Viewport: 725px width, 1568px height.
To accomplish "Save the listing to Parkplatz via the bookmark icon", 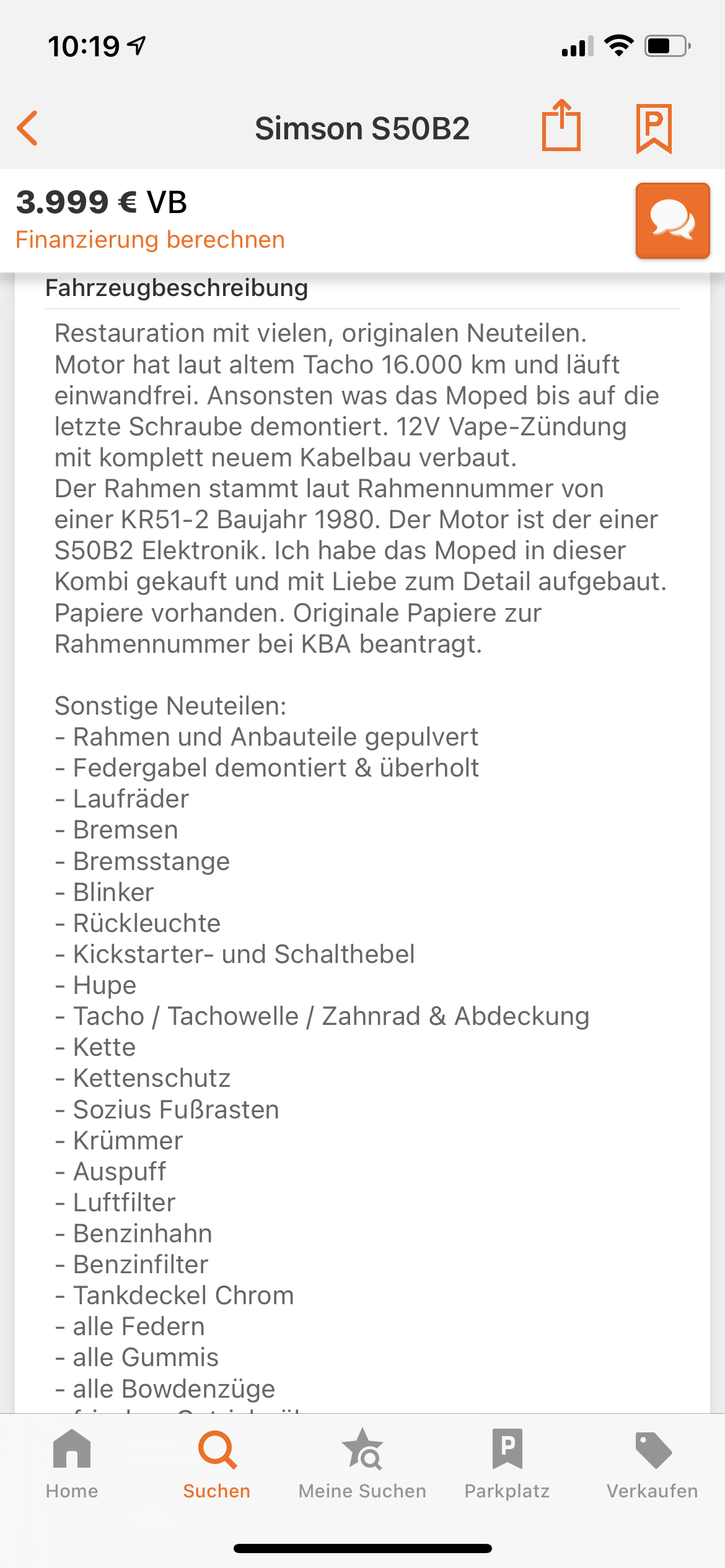I will [654, 128].
